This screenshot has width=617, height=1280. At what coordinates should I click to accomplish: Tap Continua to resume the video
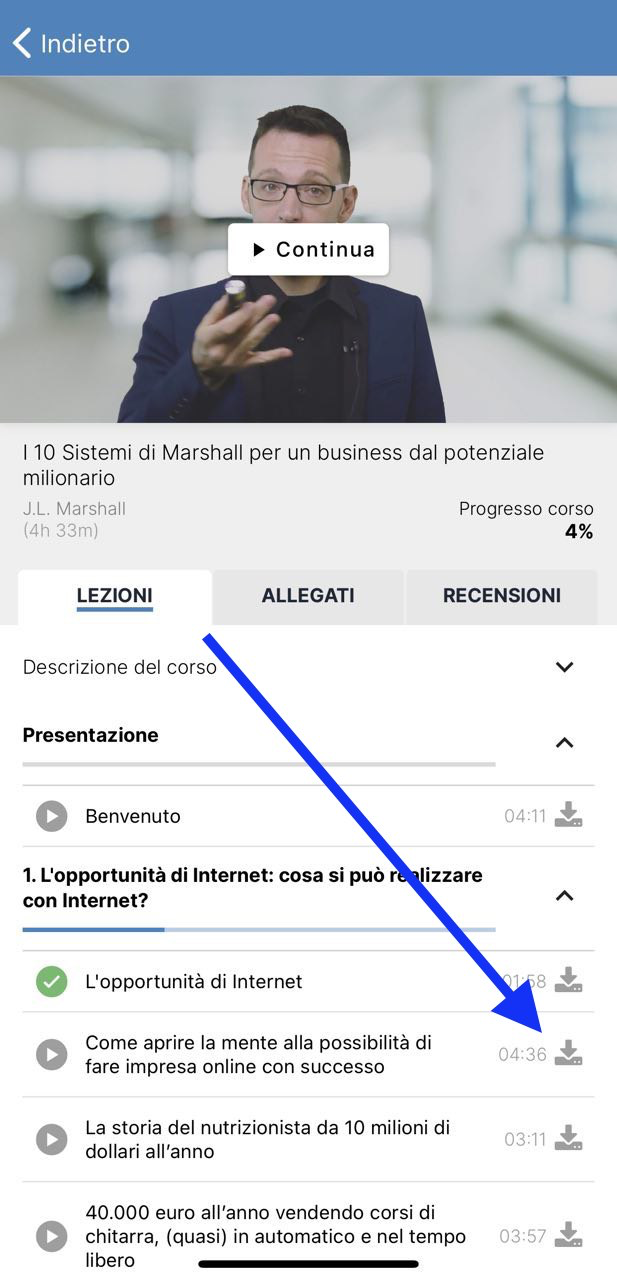point(308,249)
